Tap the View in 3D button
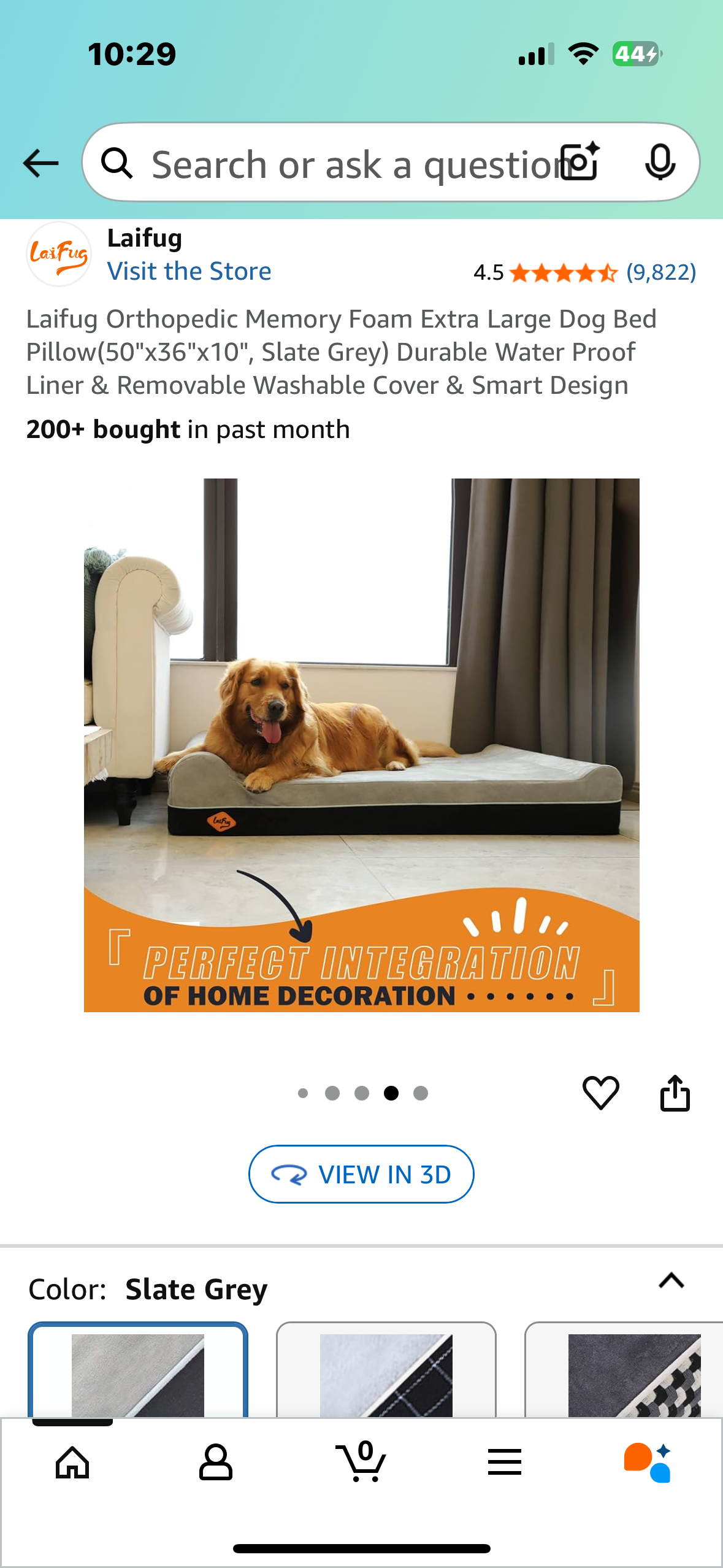 [x=361, y=1174]
